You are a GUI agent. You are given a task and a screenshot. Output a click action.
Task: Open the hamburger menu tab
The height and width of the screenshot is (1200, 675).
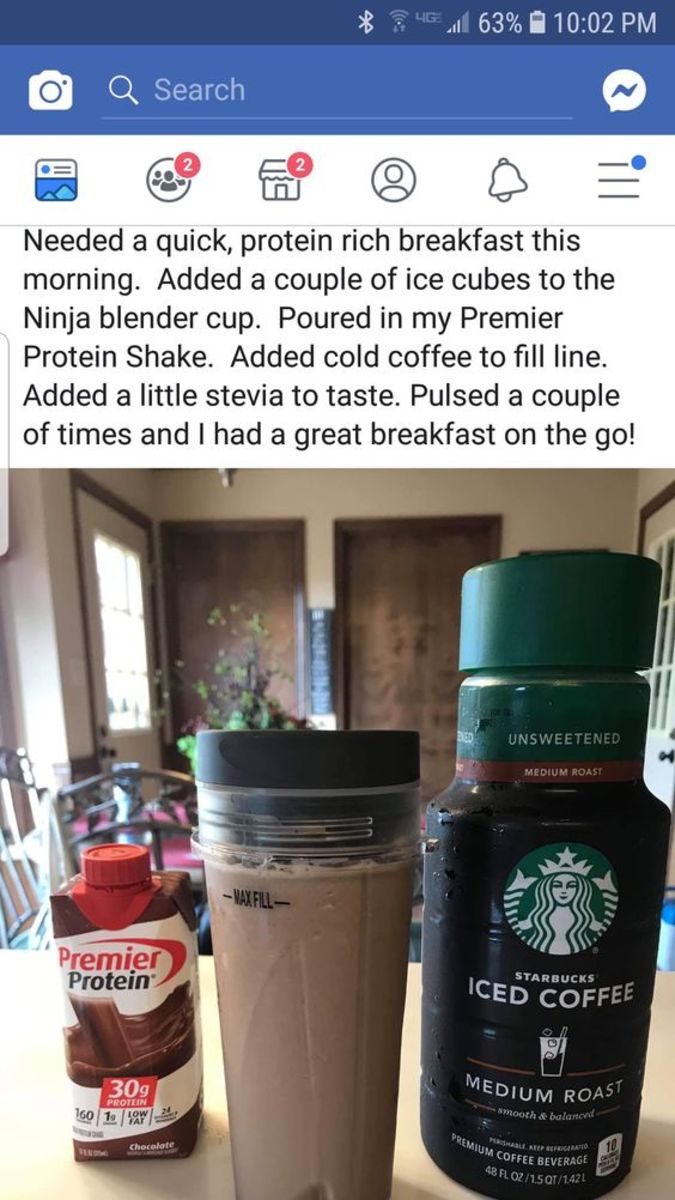pos(620,180)
